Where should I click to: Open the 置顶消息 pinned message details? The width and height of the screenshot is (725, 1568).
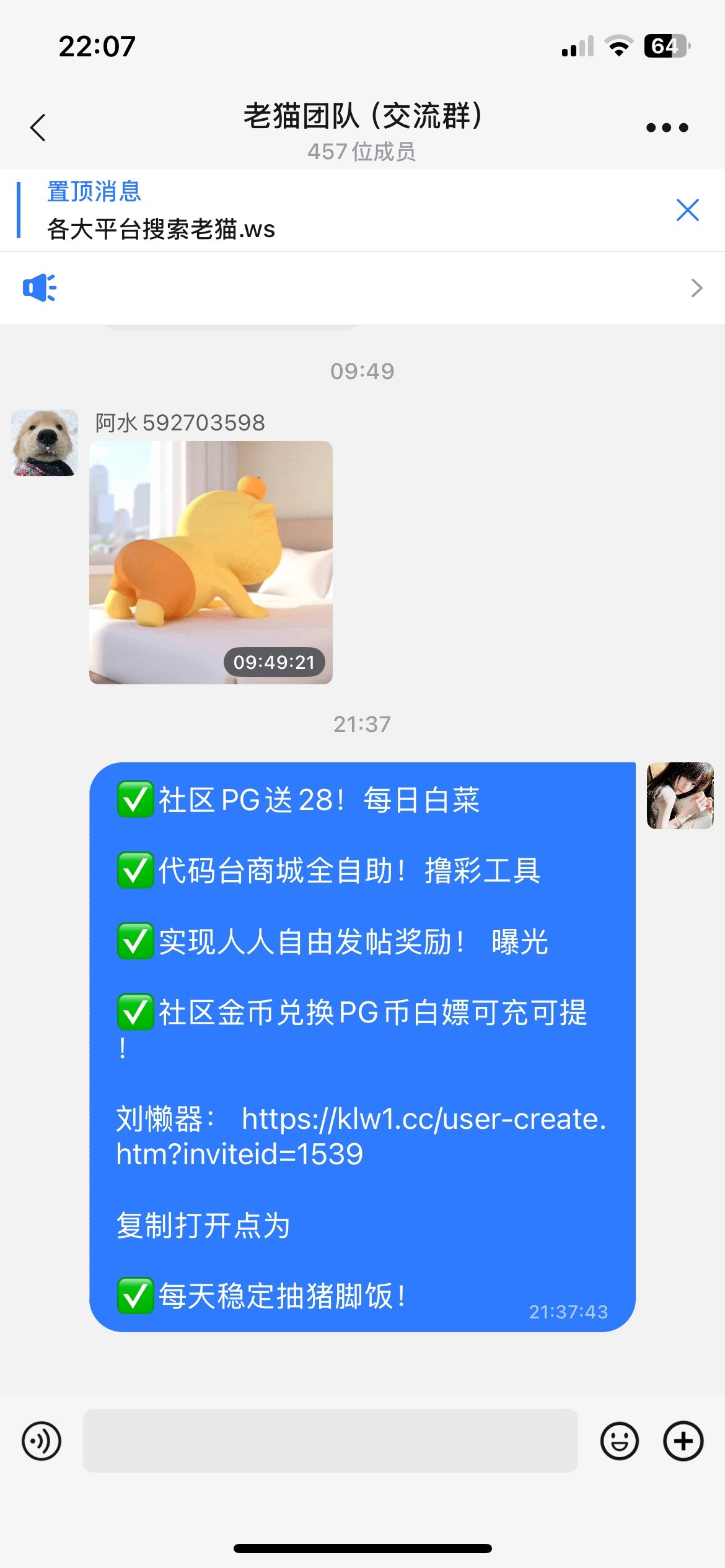(x=94, y=193)
